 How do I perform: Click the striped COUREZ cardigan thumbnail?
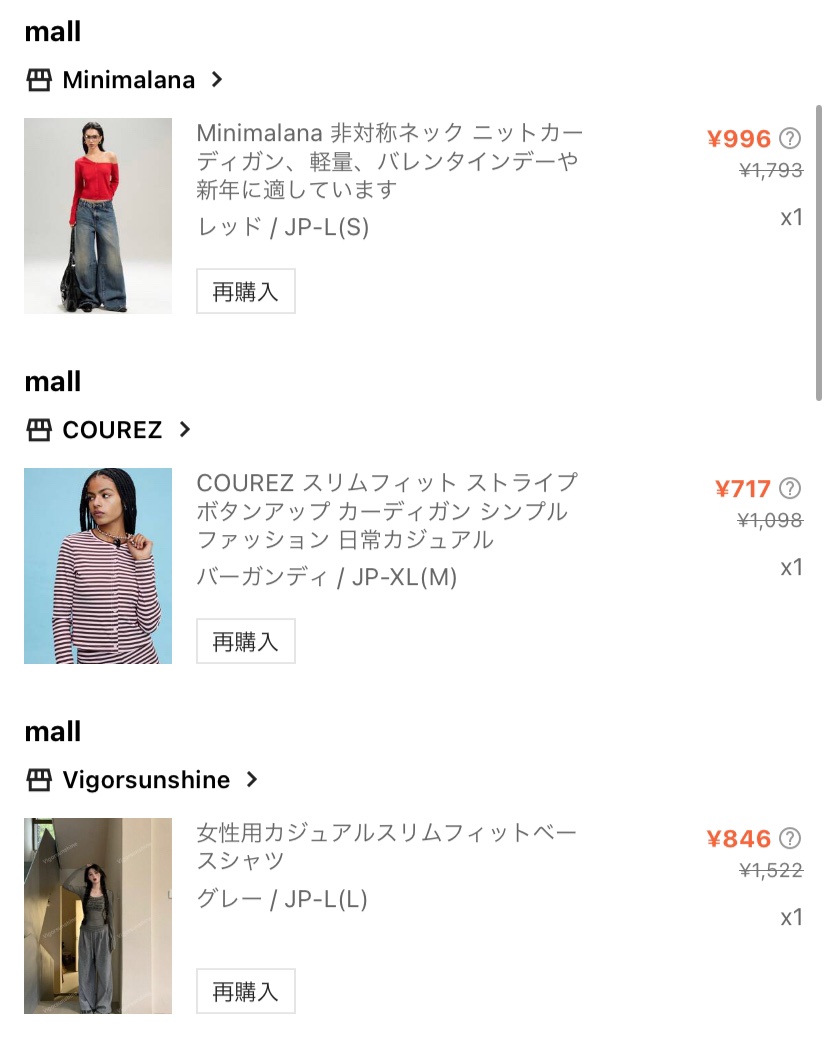coord(97,566)
